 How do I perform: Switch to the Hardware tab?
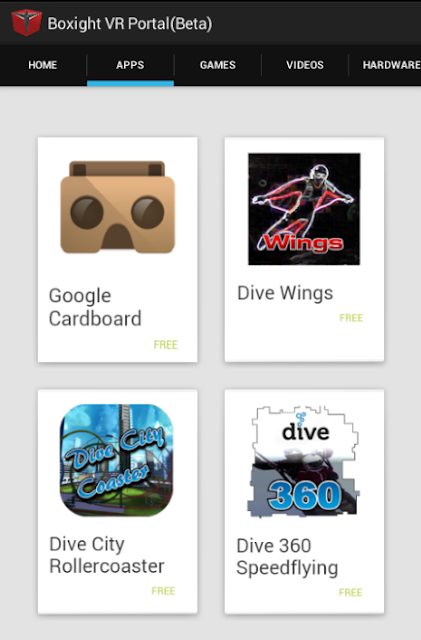tap(385, 65)
